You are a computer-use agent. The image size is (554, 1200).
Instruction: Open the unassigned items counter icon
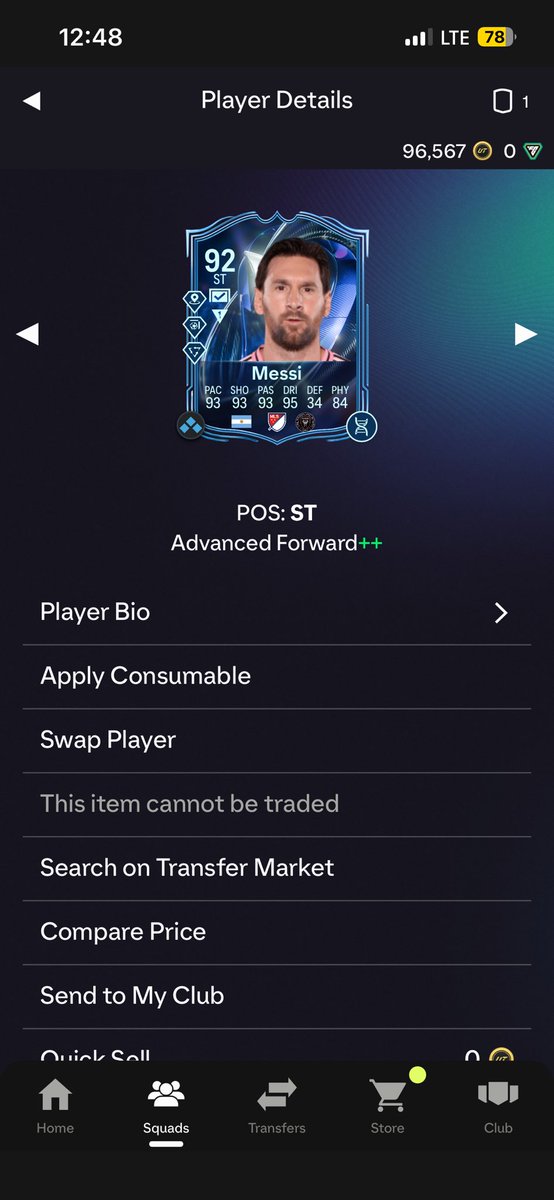tap(510, 101)
